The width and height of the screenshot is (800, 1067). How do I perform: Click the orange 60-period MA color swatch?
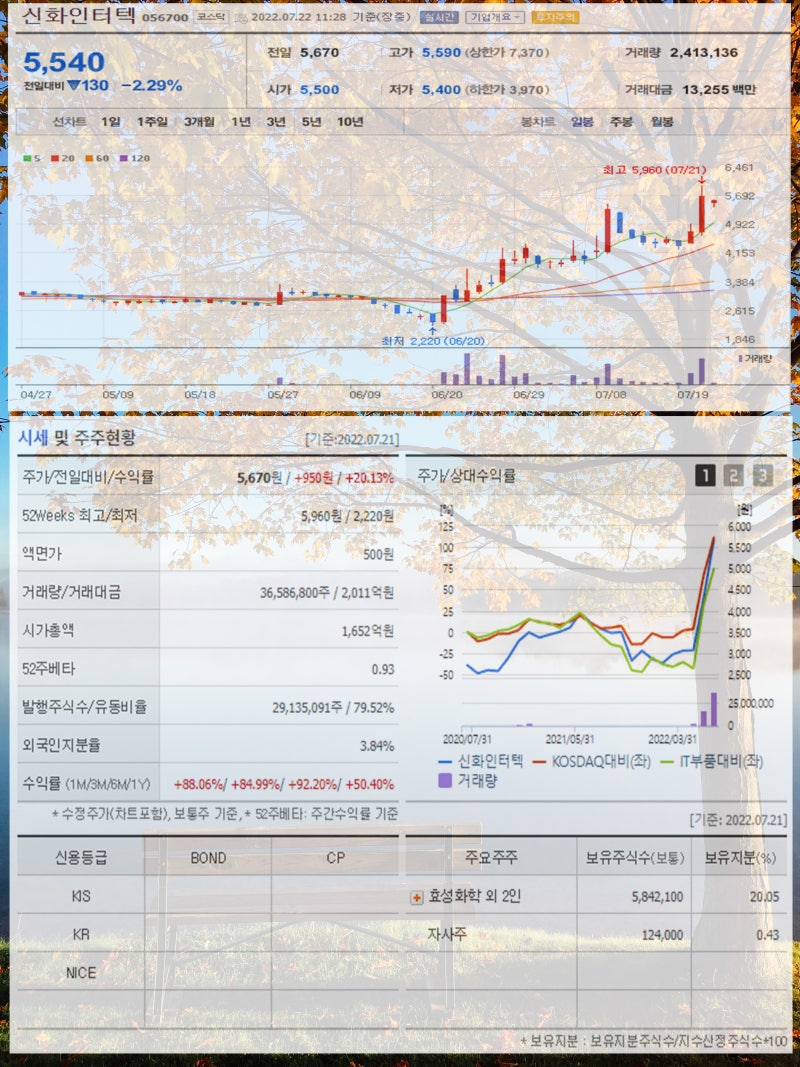(x=88, y=158)
